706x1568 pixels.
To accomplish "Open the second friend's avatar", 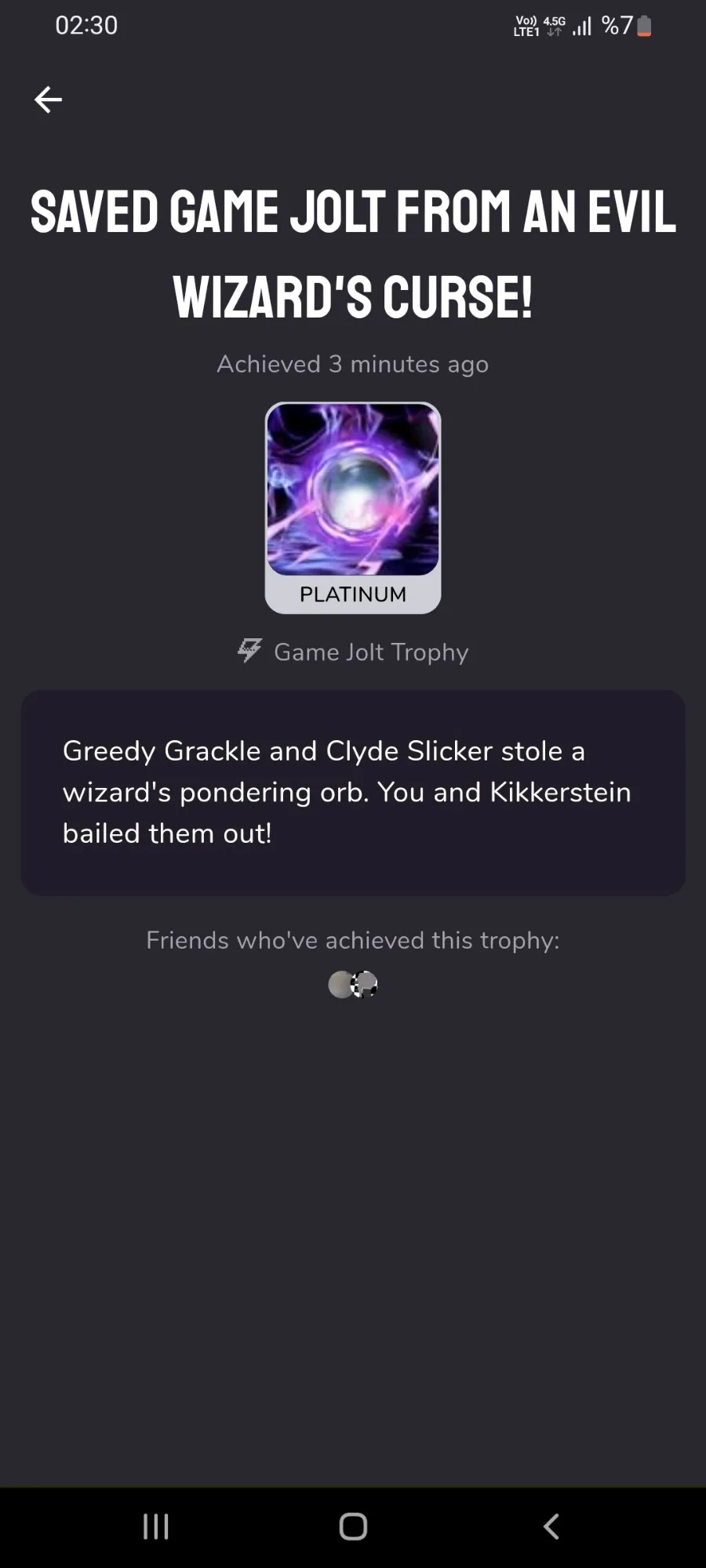I will tap(365, 984).
